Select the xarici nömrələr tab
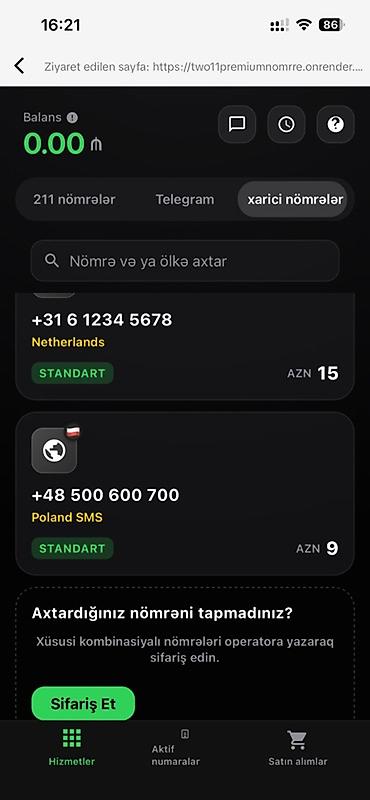370x800 pixels. (x=295, y=199)
